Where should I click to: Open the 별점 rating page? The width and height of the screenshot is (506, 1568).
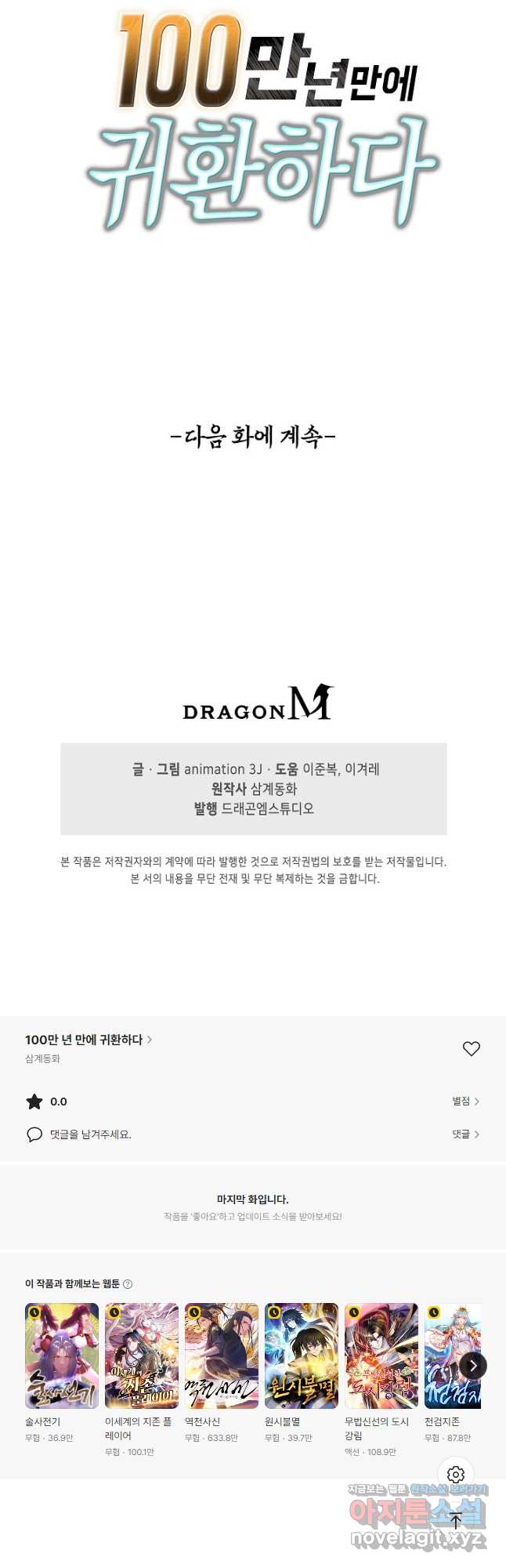(465, 1102)
